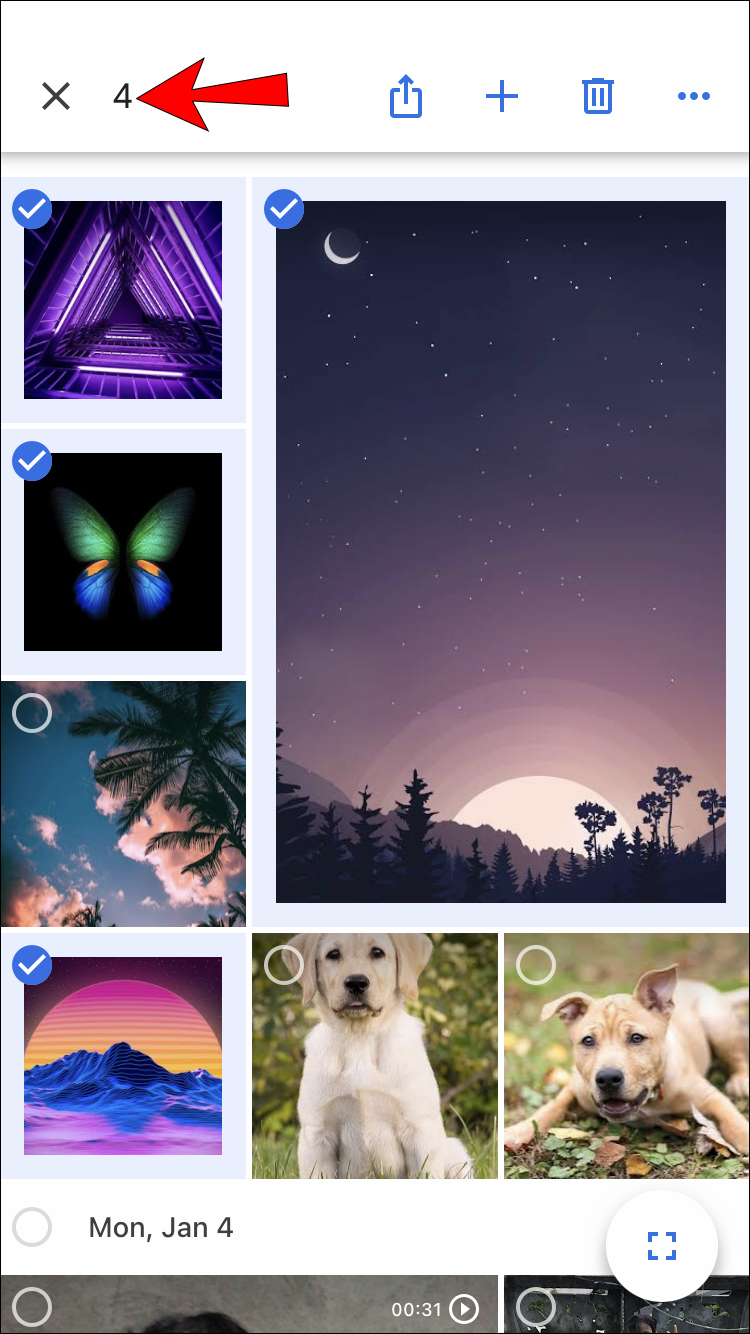Deselect the purple triangle tunnel photo

click(x=33, y=210)
